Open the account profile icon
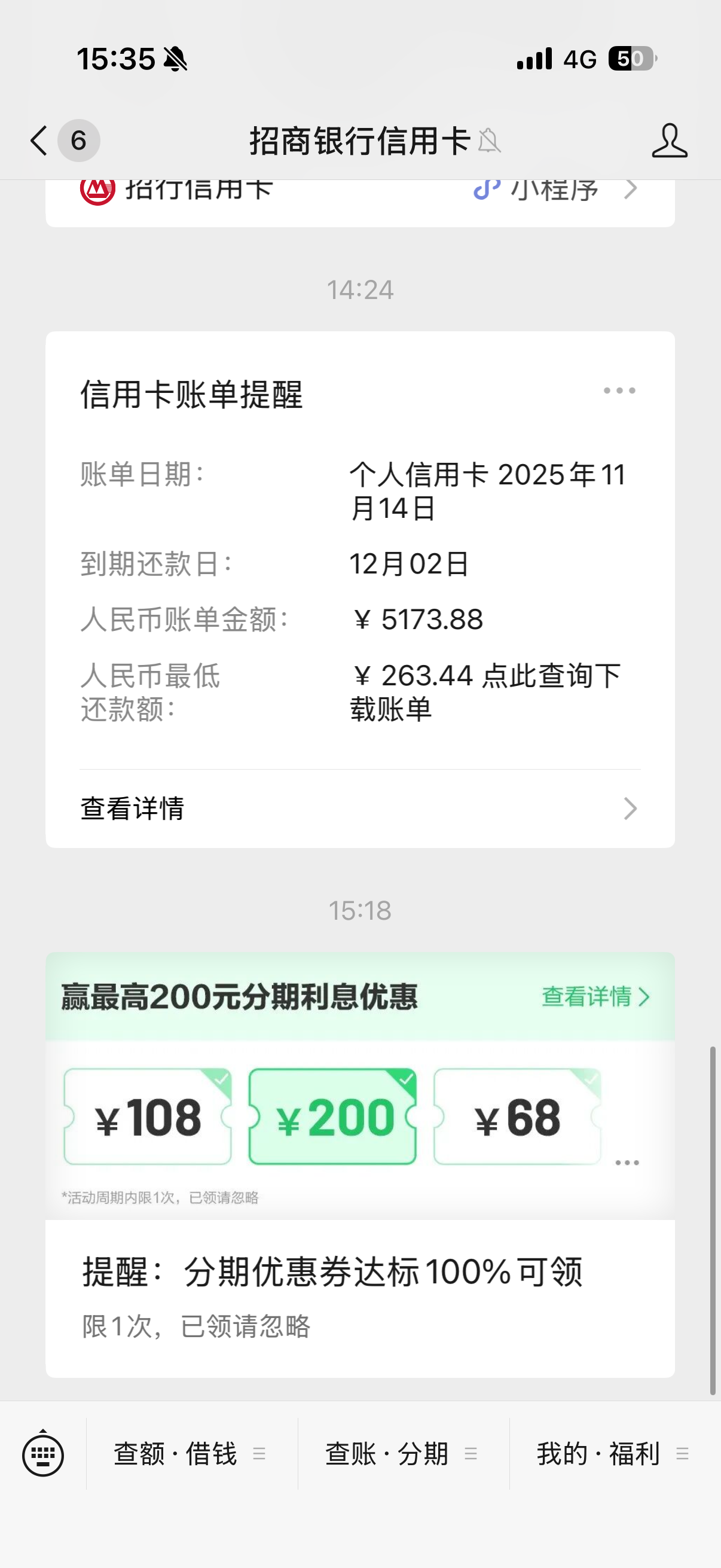Image resolution: width=721 pixels, height=1568 pixels. coord(669,141)
